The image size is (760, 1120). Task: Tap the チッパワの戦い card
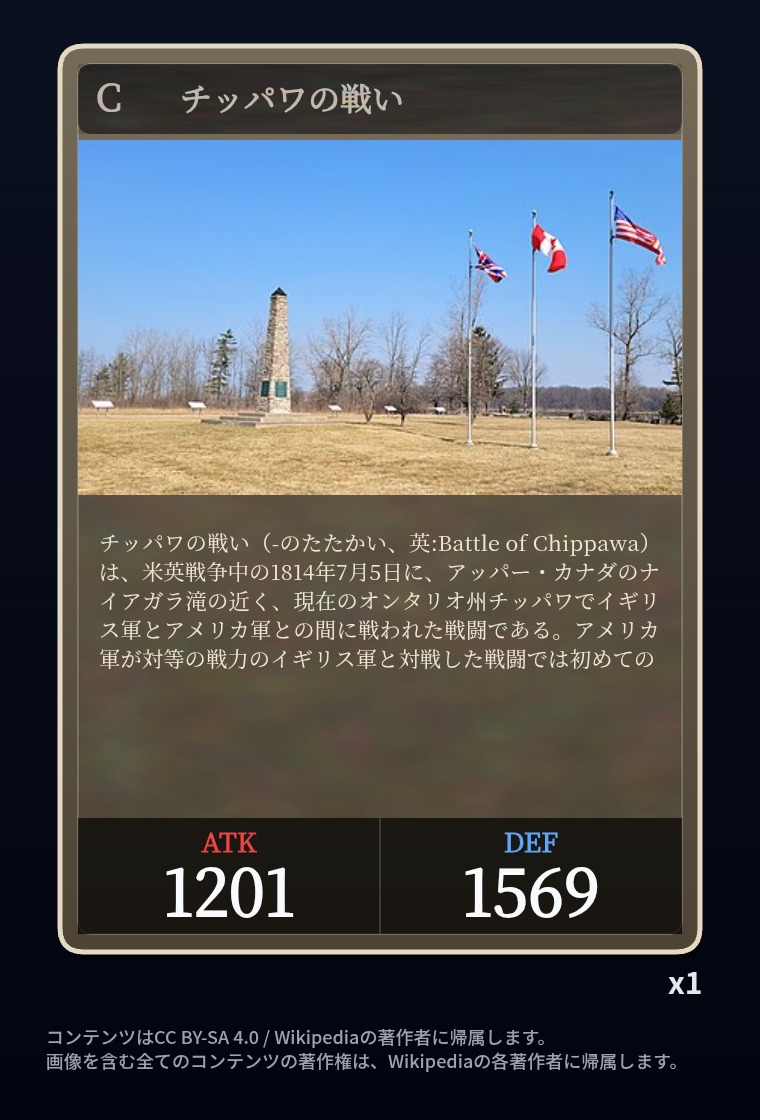pyautogui.click(x=380, y=498)
